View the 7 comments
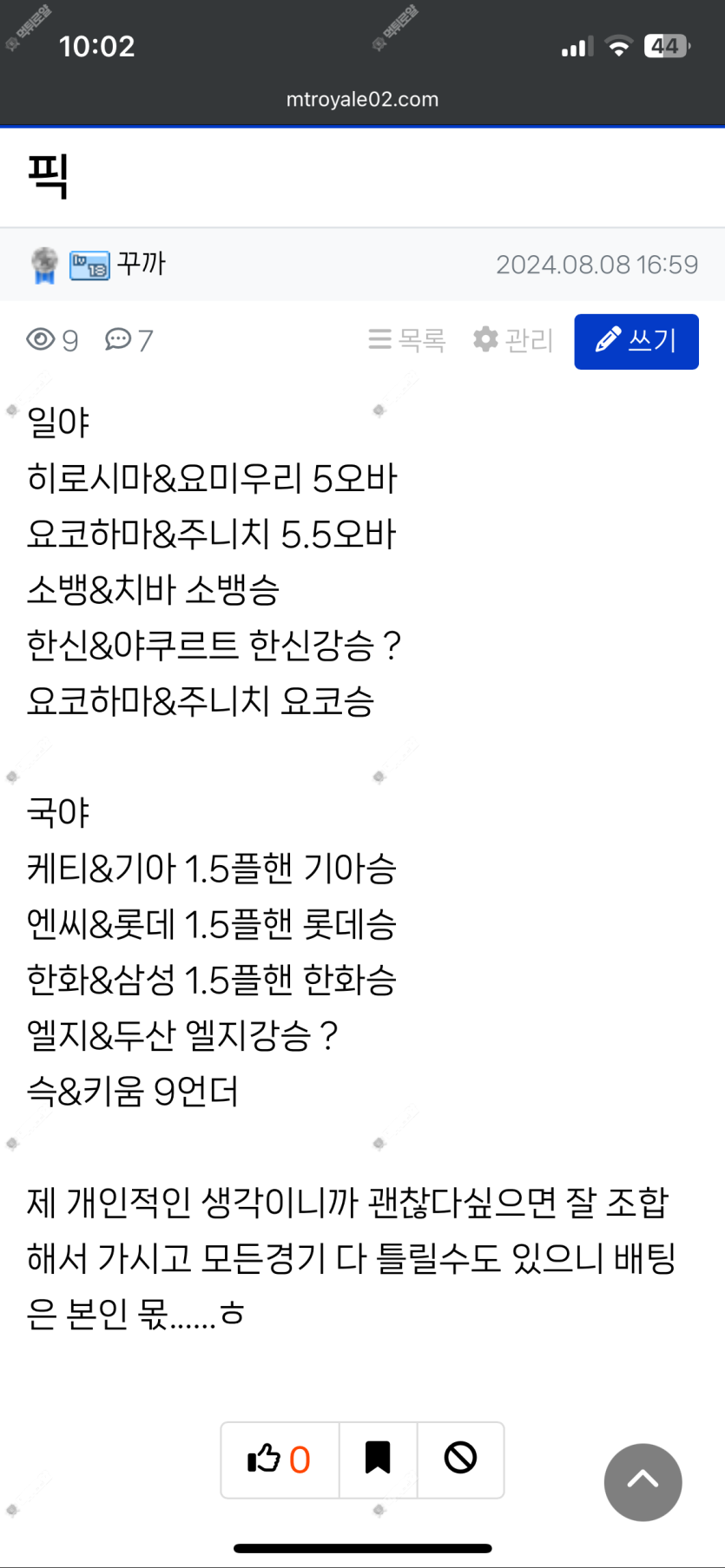Screen dimensions: 725x1568 (x=129, y=340)
